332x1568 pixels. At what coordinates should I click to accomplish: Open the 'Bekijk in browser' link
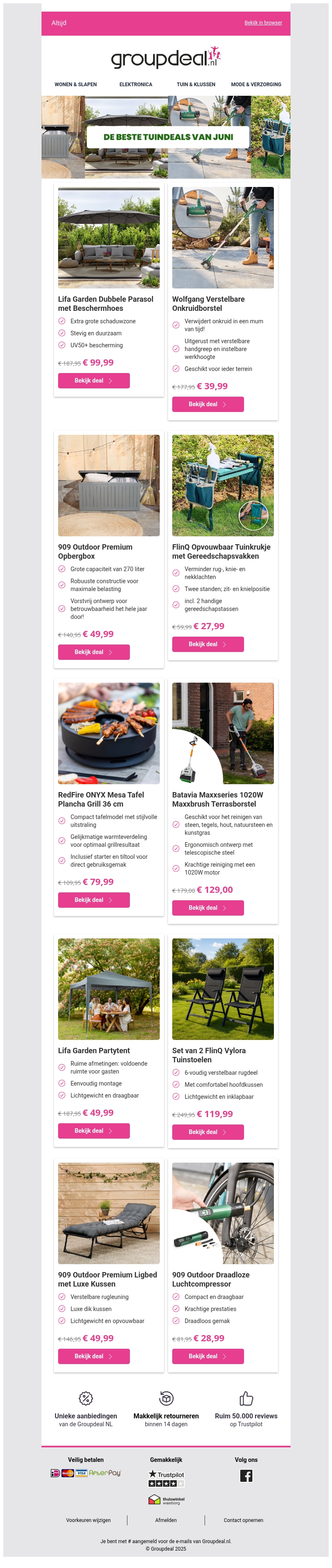263,22
